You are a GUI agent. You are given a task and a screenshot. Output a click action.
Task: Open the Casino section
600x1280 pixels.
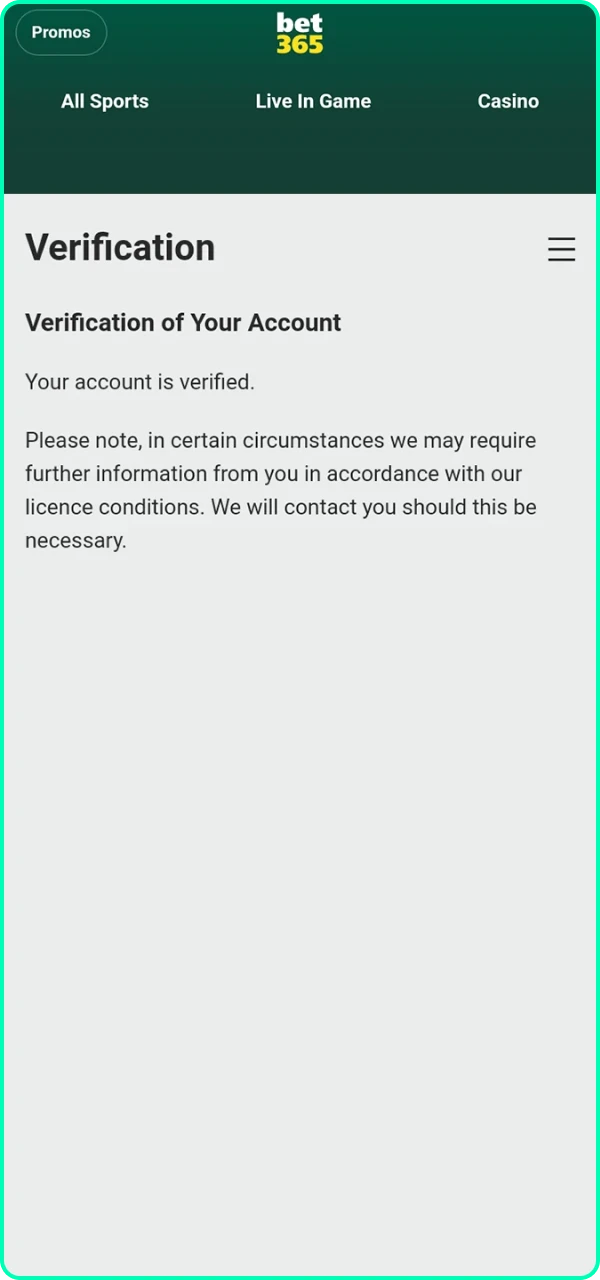508,101
